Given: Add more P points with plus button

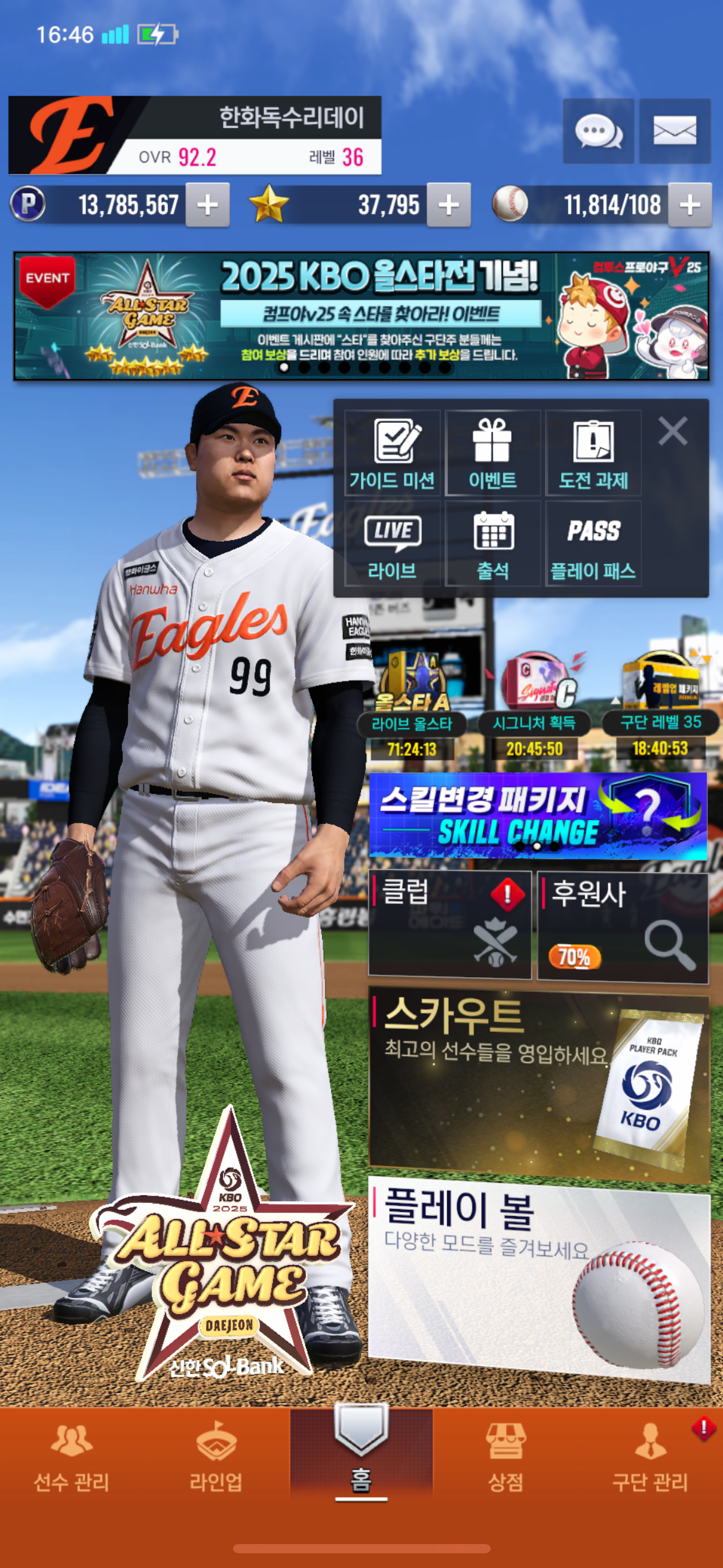Looking at the screenshot, I should [x=208, y=205].
